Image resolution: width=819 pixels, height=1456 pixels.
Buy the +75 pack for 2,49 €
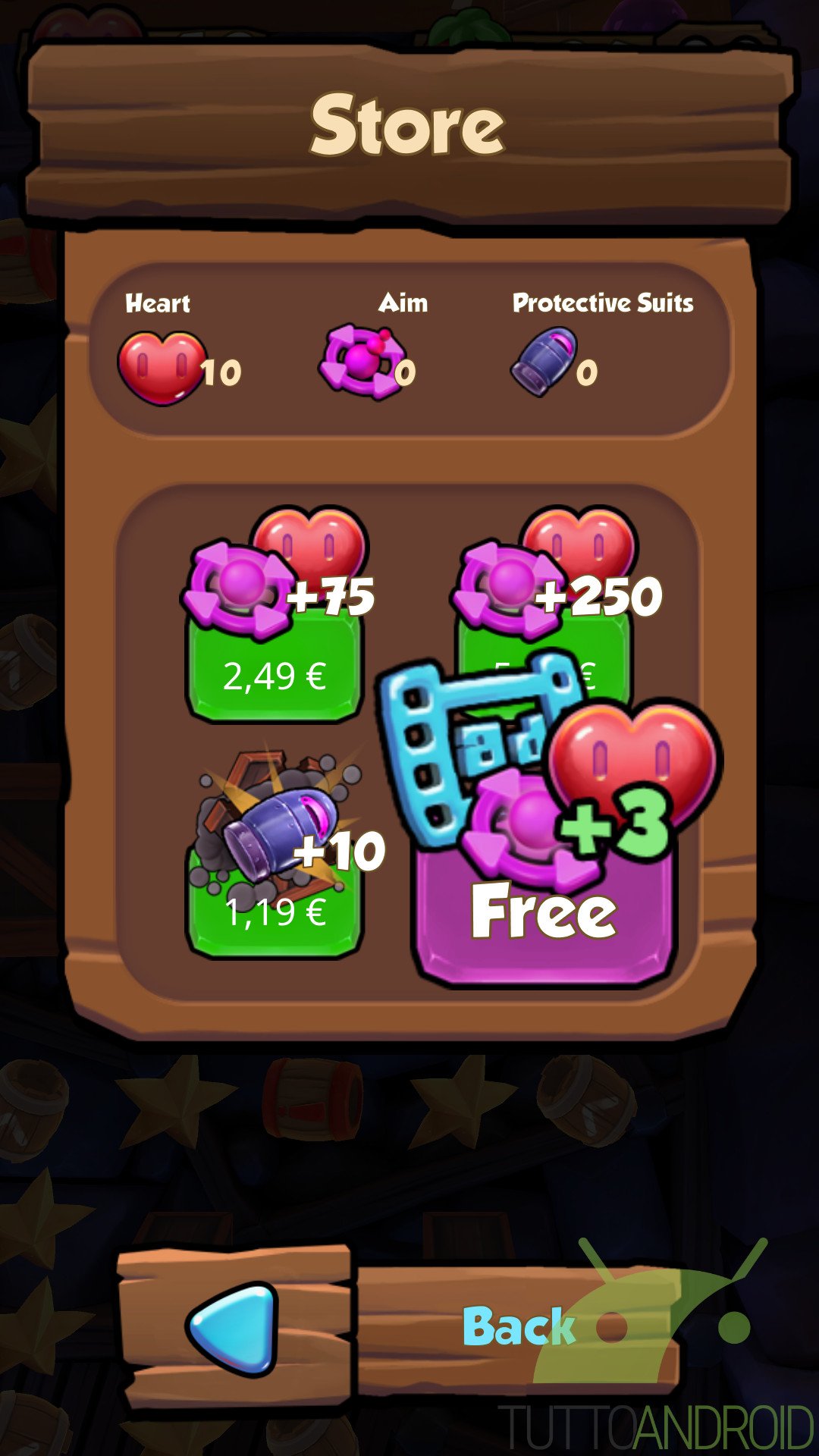275,667
